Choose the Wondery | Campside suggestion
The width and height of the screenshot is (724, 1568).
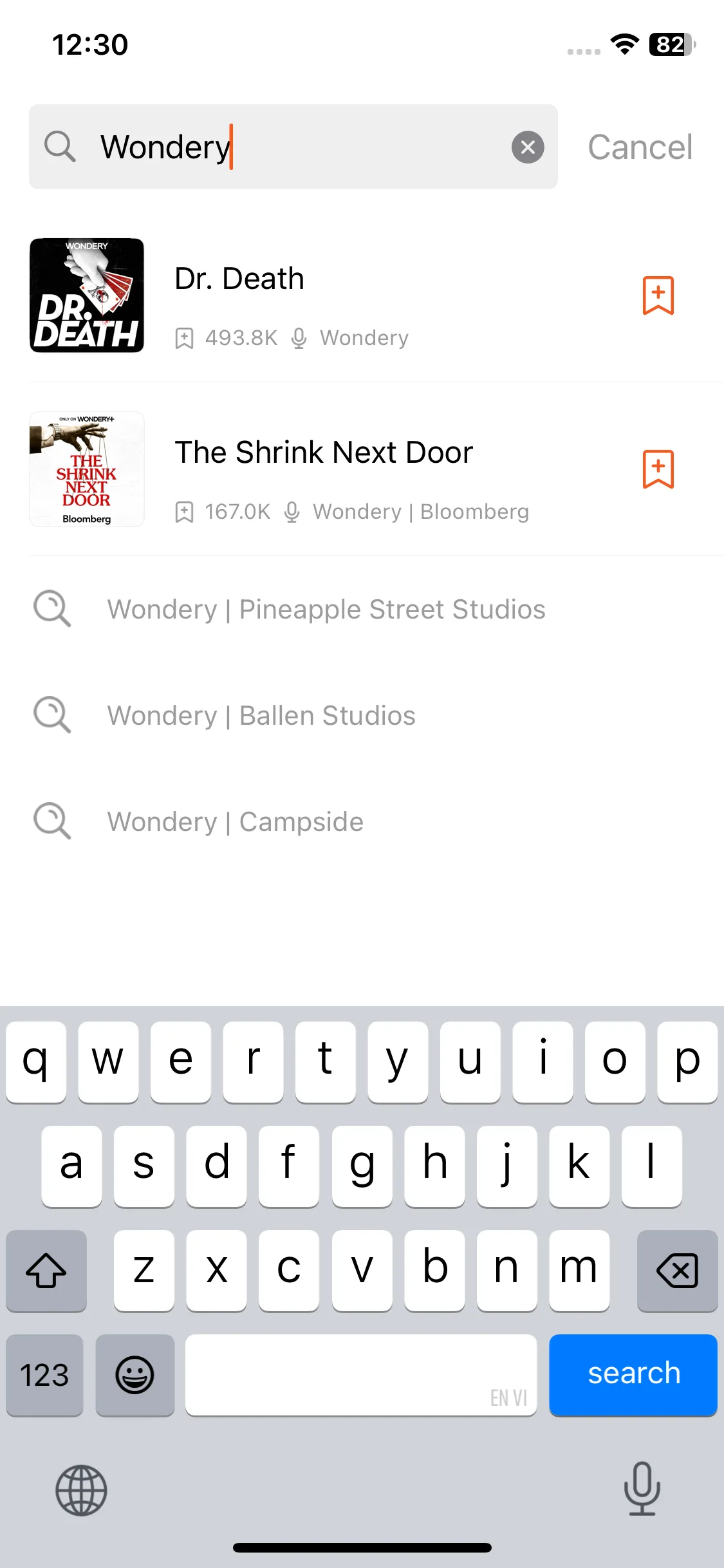(x=235, y=822)
